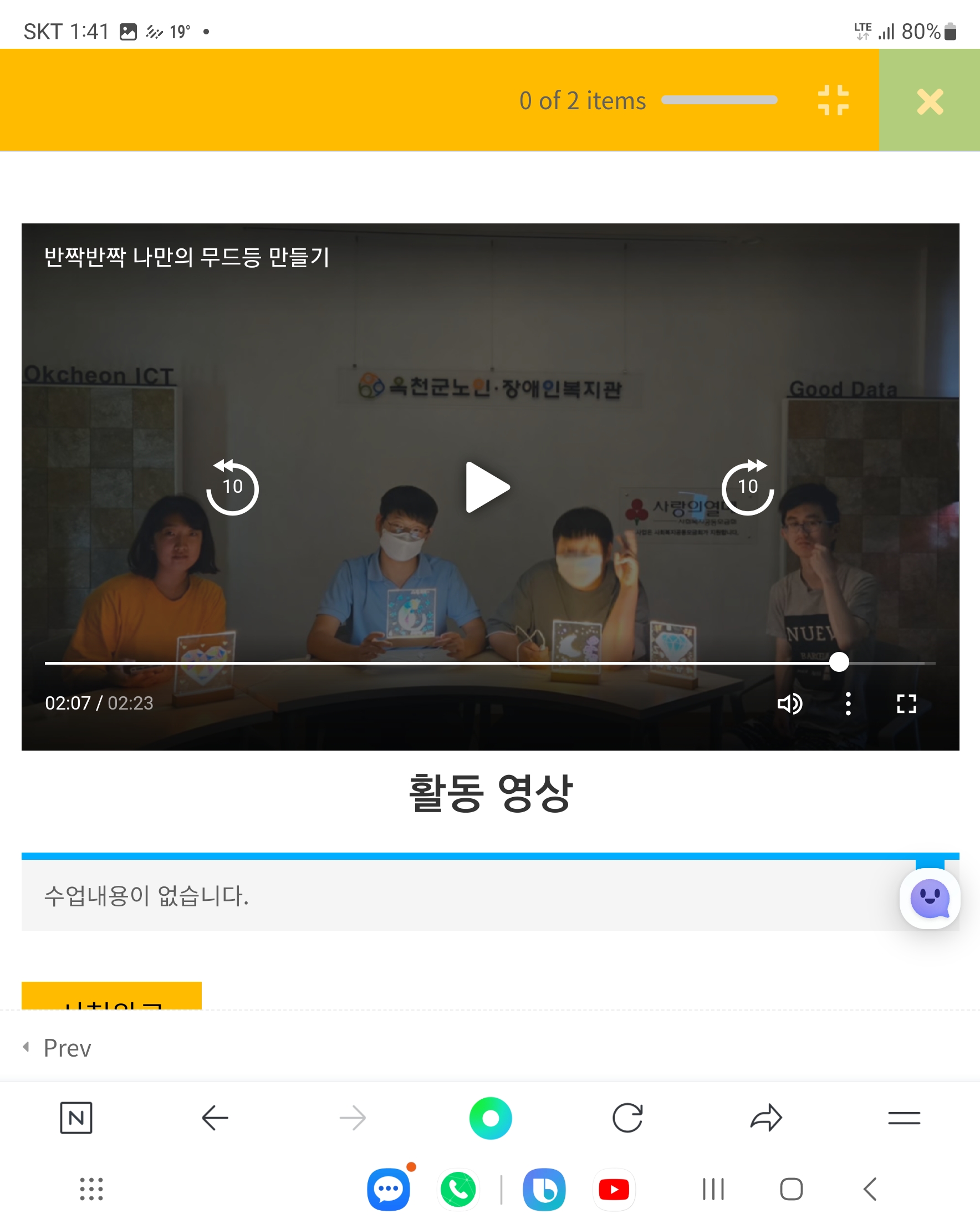The height and width of the screenshot is (1224, 980).
Task: Close the lesson with X button
Action: 930,101
